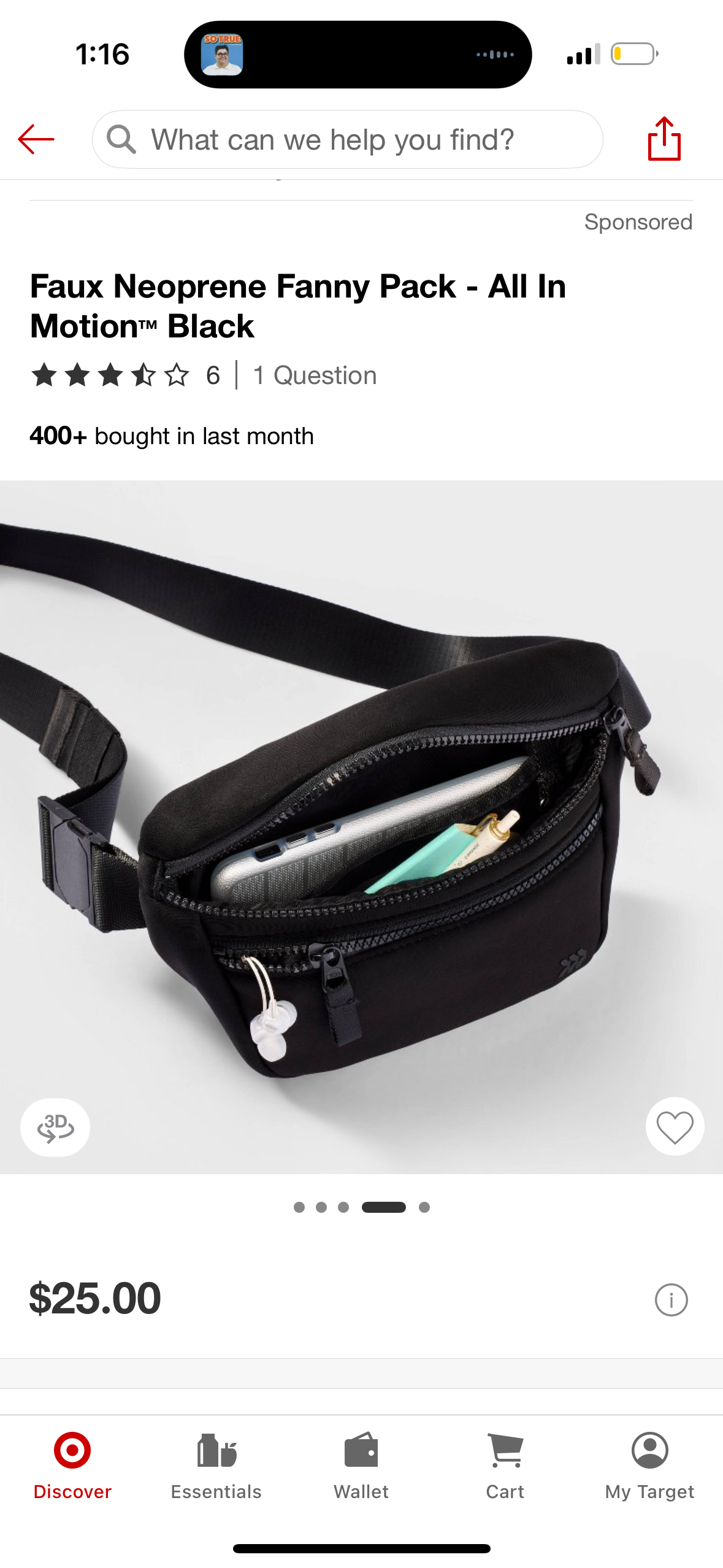Show price info via the info icon
The width and height of the screenshot is (723, 1568).
[671, 1299]
